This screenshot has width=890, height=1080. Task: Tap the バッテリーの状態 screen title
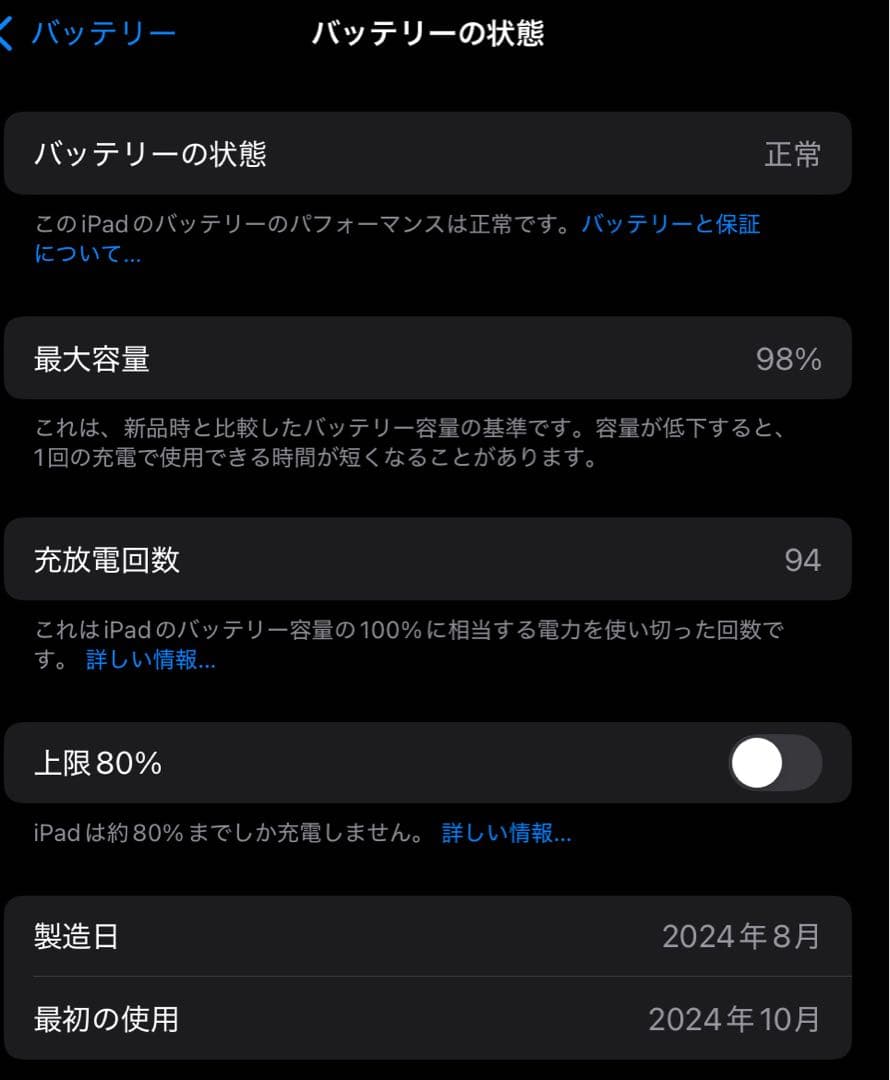[x=430, y=33]
